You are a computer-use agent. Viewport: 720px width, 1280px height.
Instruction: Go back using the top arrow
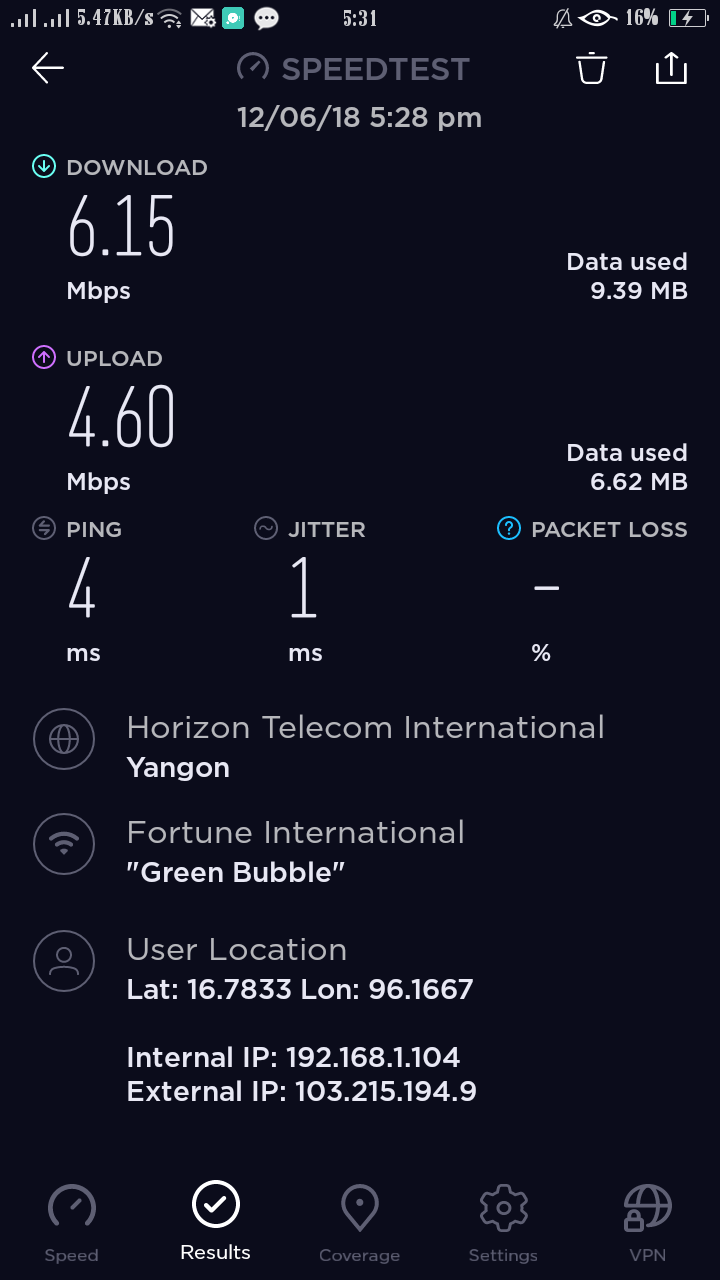click(x=48, y=68)
